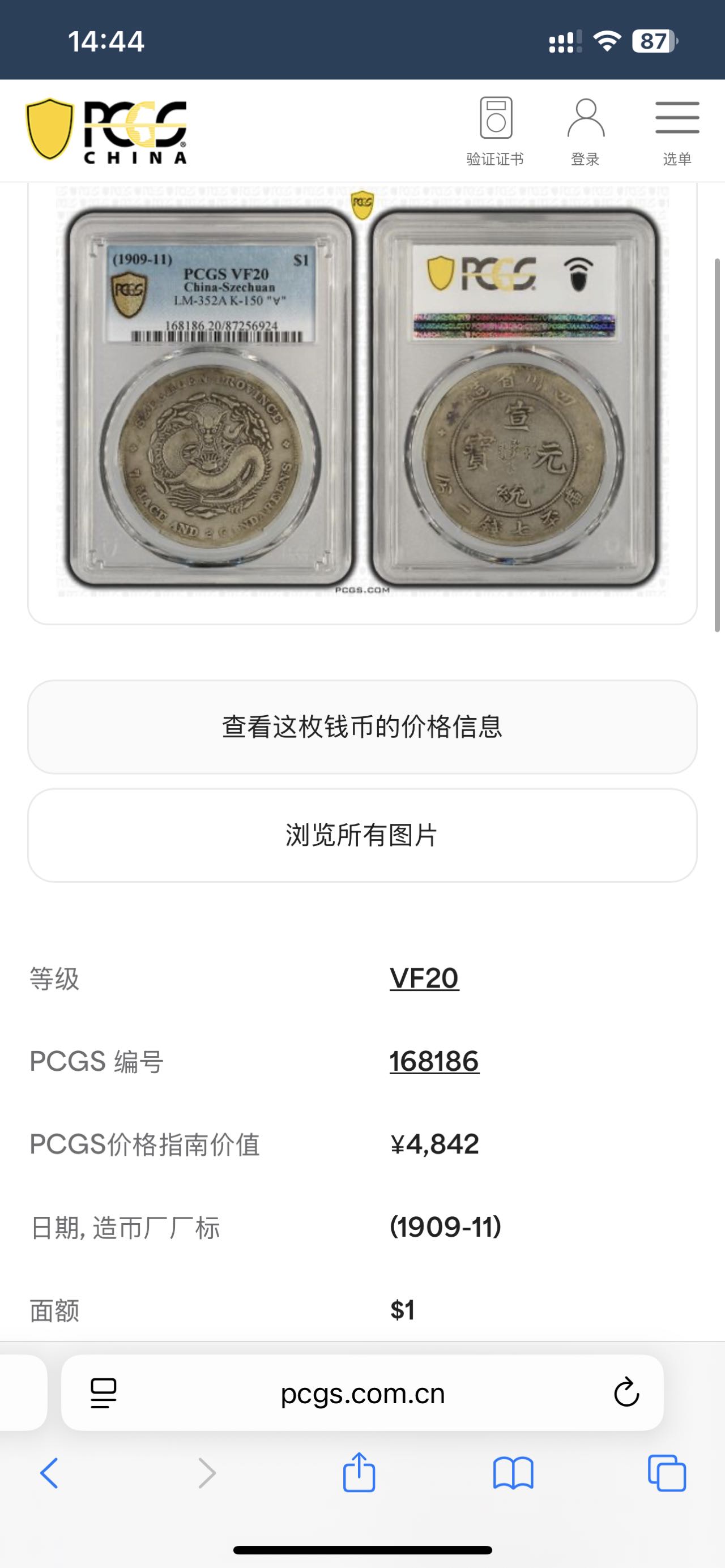The width and height of the screenshot is (725, 1568).
Task: Tap the PCGS China logo
Action: click(x=107, y=131)
